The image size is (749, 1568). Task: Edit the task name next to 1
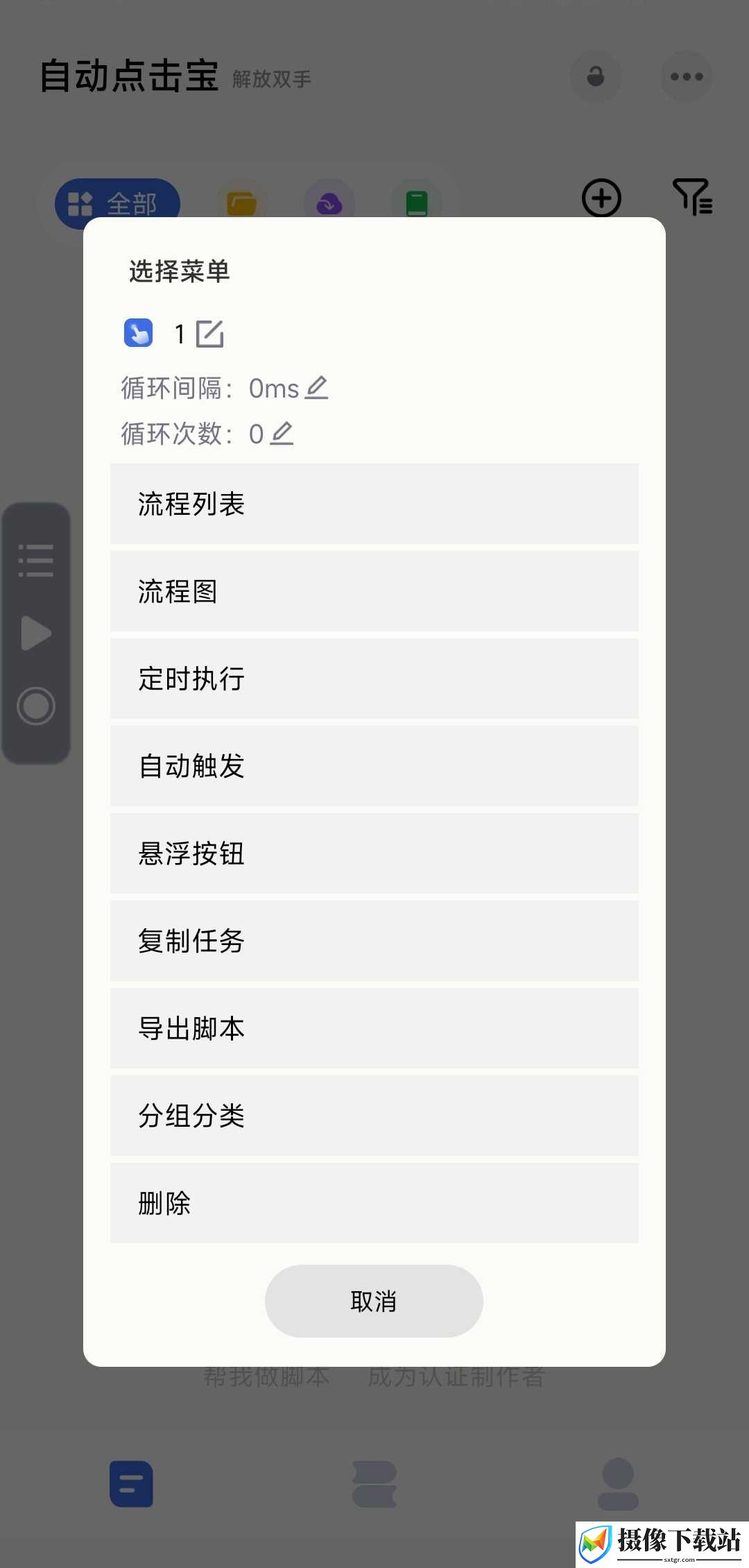coord(209,334)
